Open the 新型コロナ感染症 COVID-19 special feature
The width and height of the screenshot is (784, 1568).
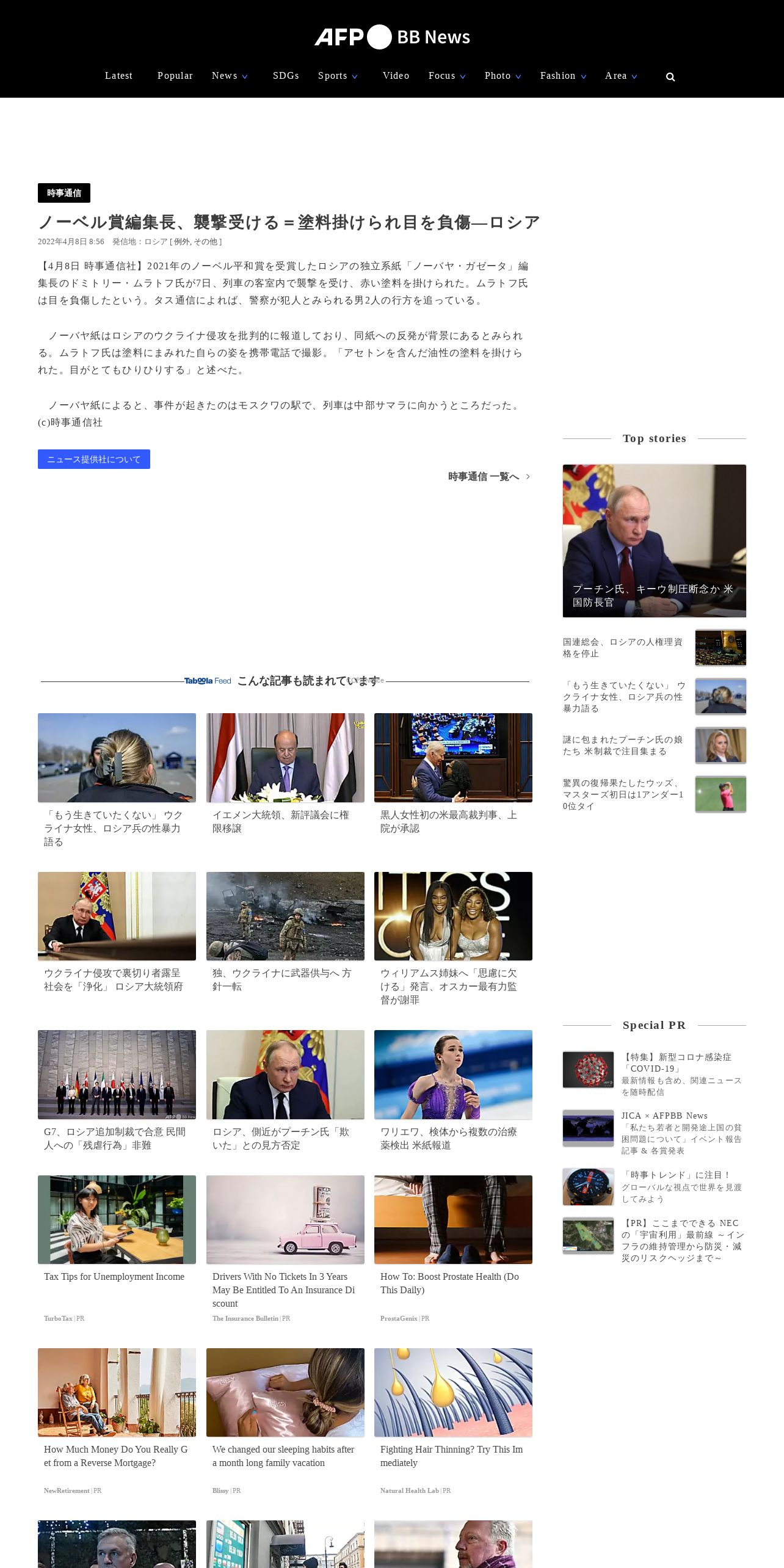[655, 1074]
